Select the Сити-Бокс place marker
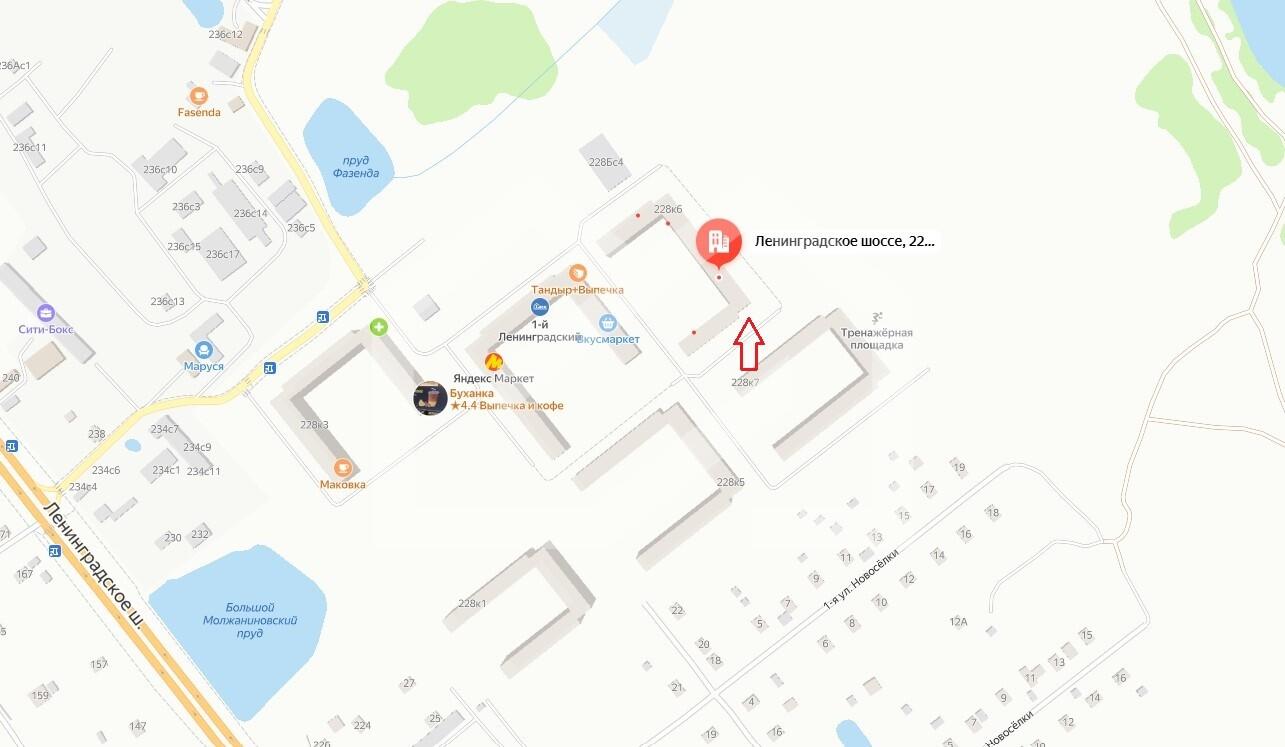This screenshot has height=747, width=1285. click(46, 313)
